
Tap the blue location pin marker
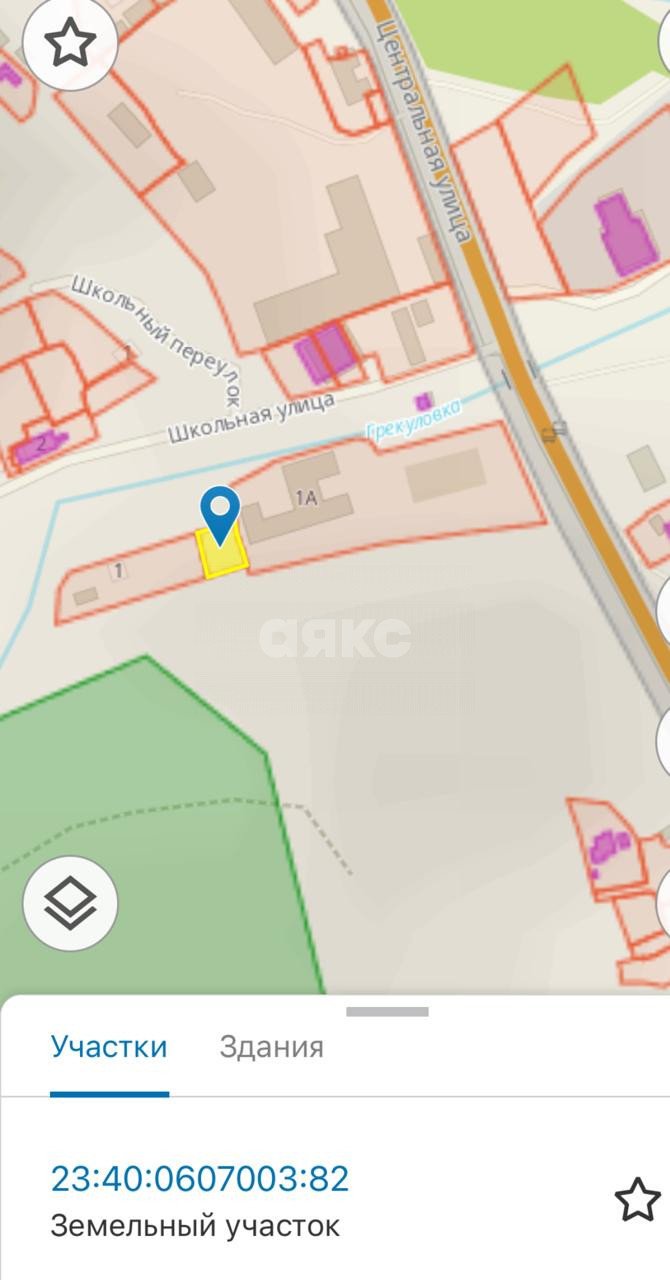pyautogui.click(x=220, y=510)
